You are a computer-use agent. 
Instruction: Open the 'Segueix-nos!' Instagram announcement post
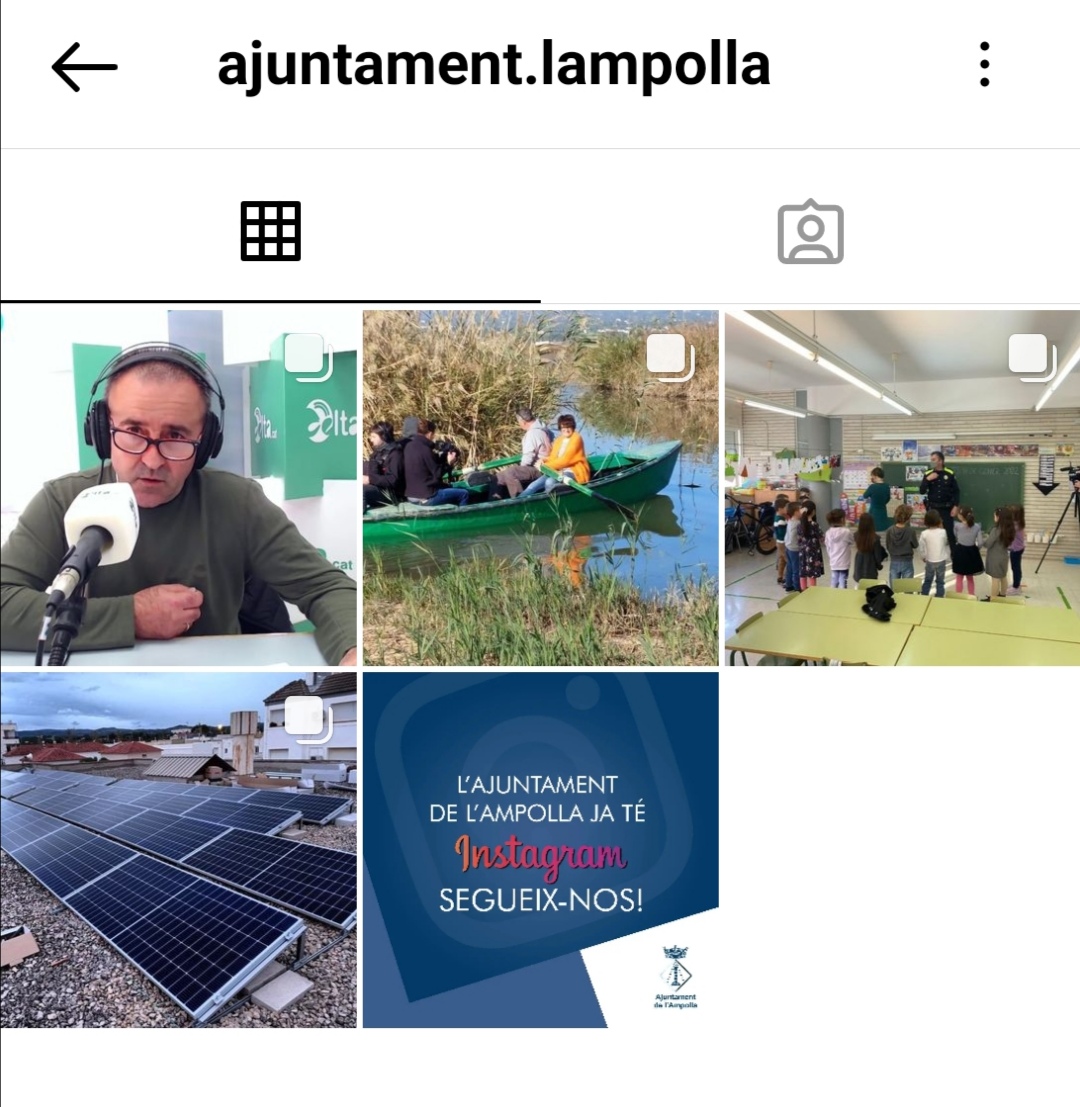tap(540, 849)
